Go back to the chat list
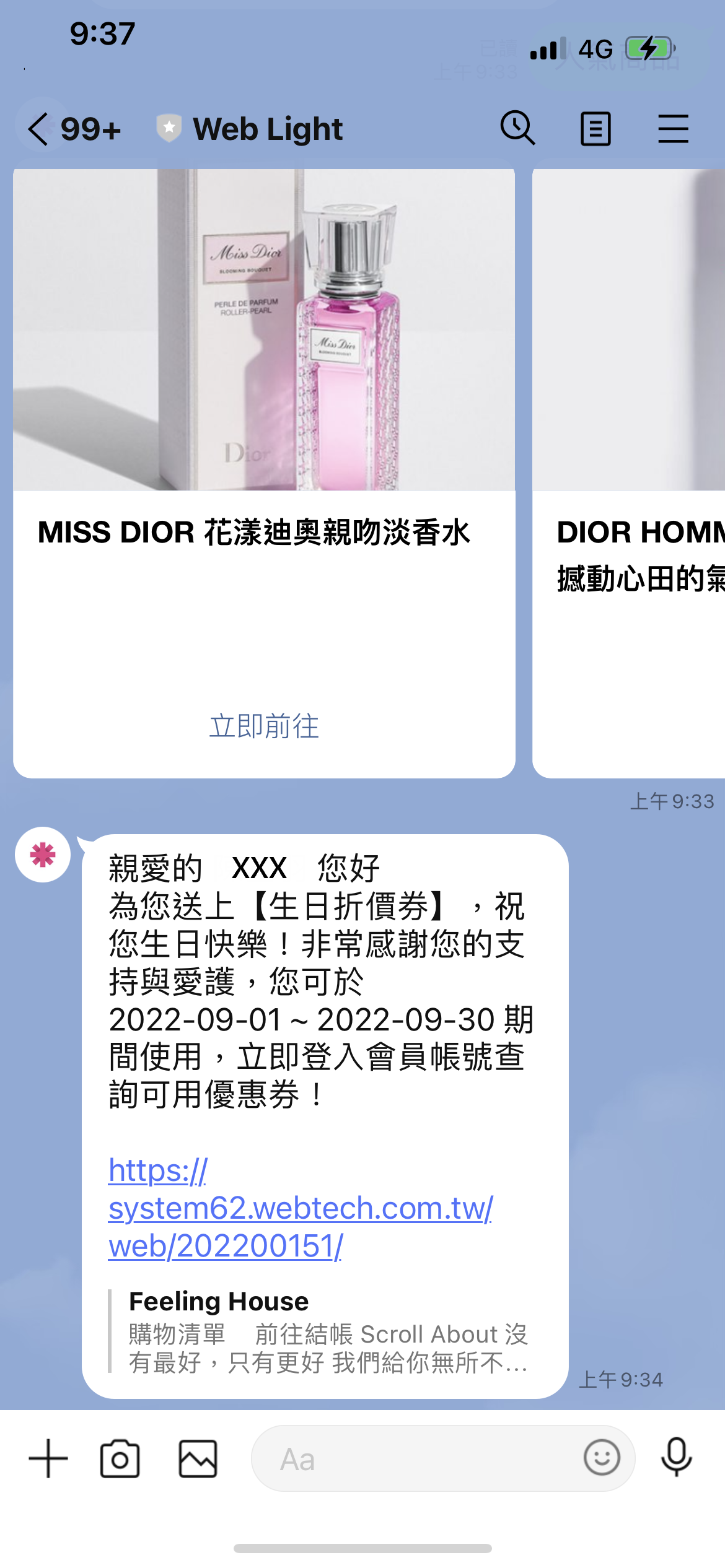Image resolution: width=725 pixels, height=1568 pixels. pyautogui.click(x=40, y=129)
